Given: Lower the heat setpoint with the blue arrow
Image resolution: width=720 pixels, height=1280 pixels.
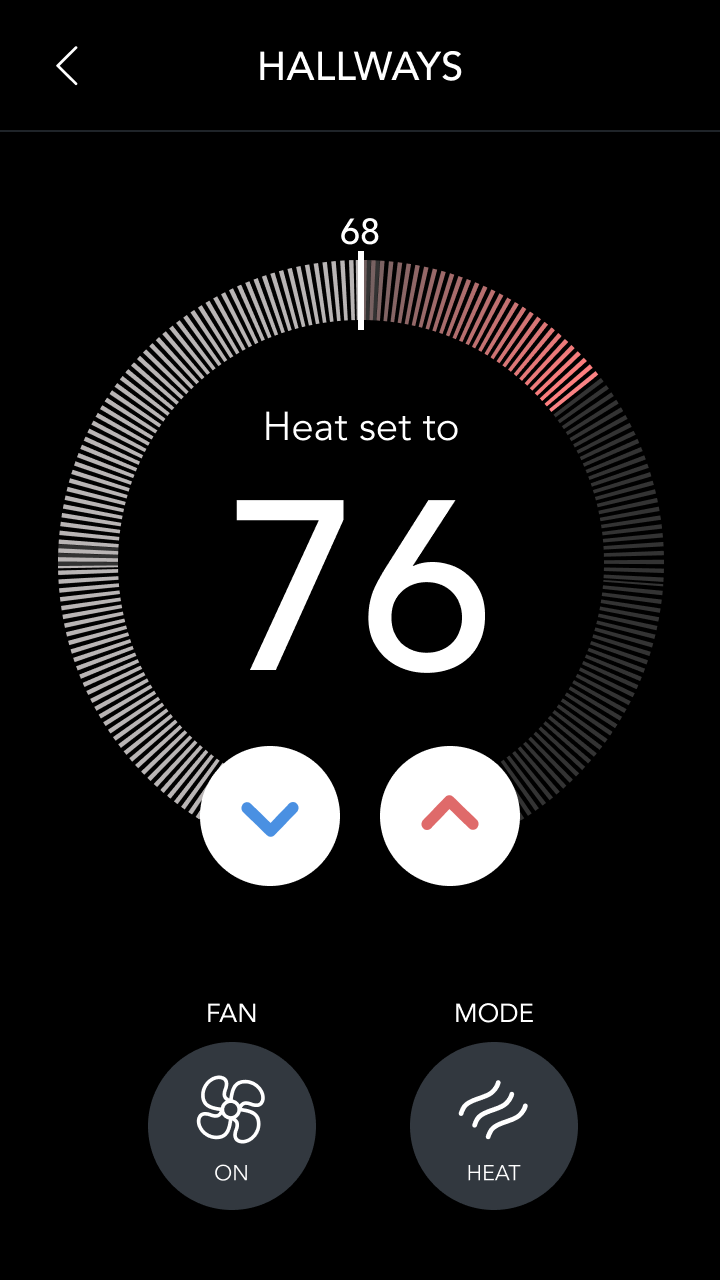Looking at the screenshot, I should 270,816.
